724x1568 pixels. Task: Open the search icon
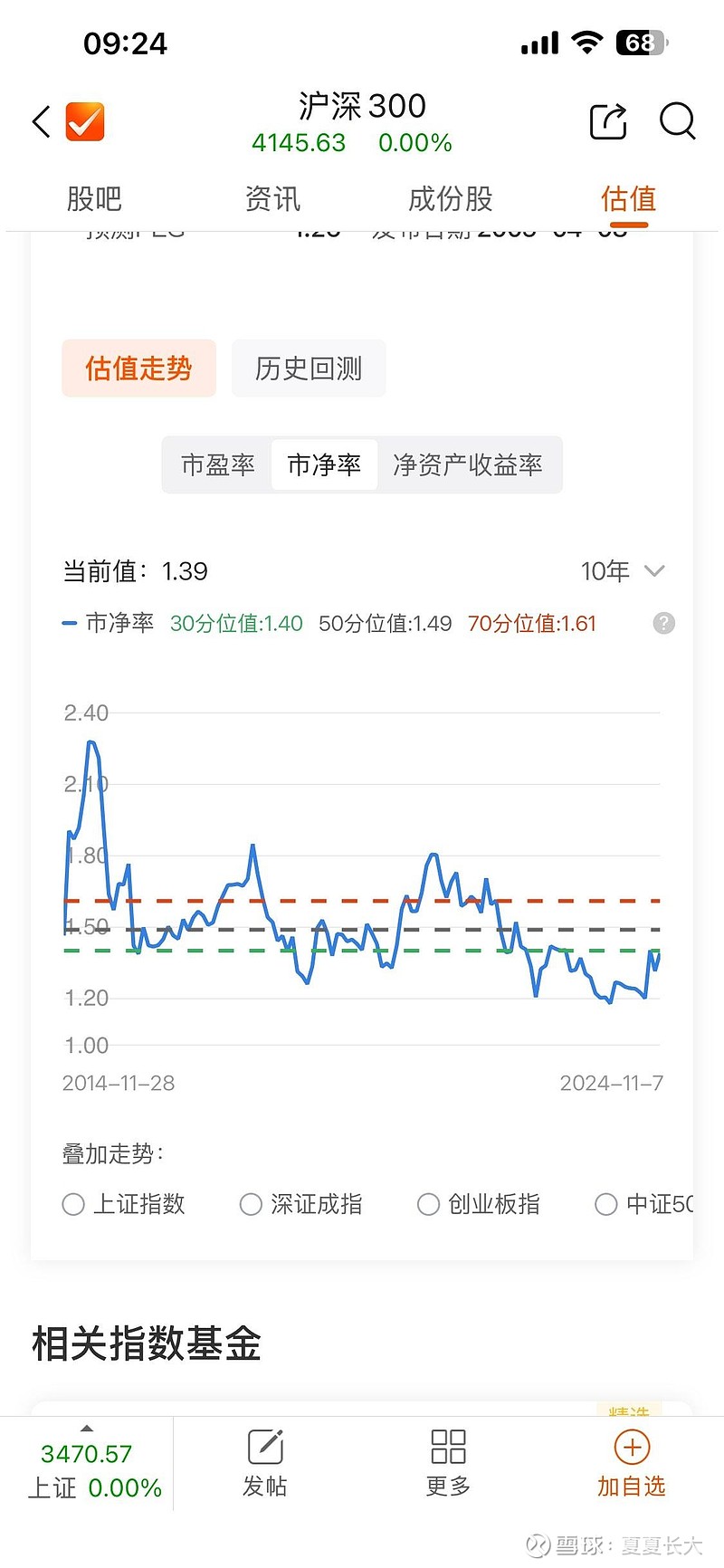677,122
